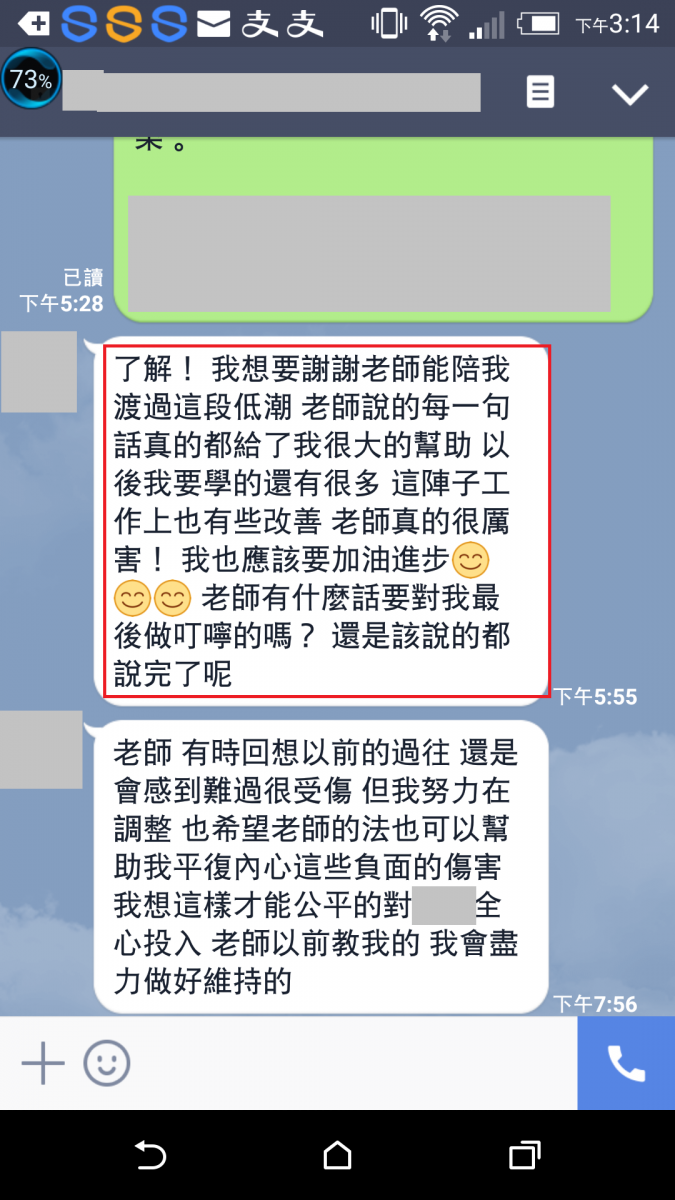Screen dimensions: 675x1200
Task: Open the plus attachment menu
Action: 42,1062
